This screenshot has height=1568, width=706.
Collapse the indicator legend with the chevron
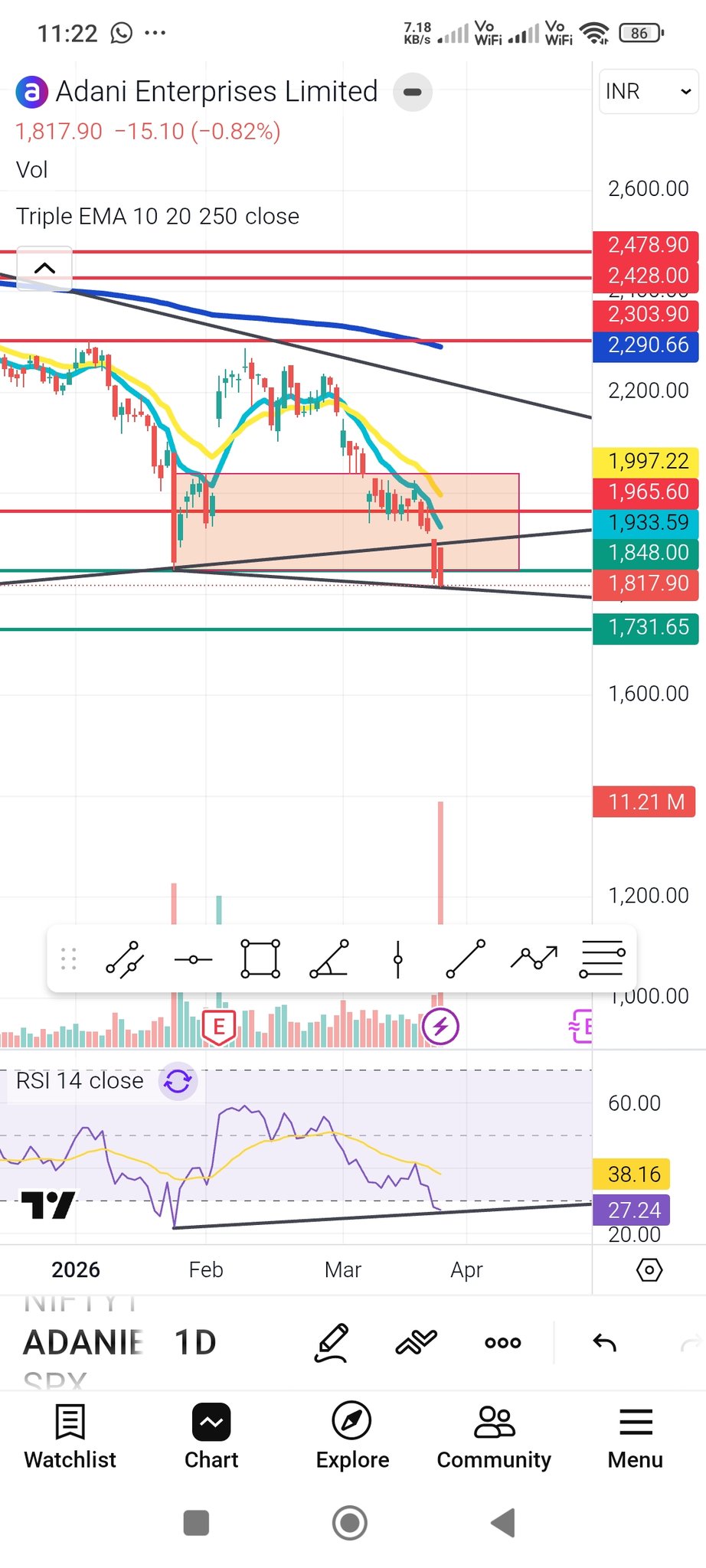pos(45,268)
